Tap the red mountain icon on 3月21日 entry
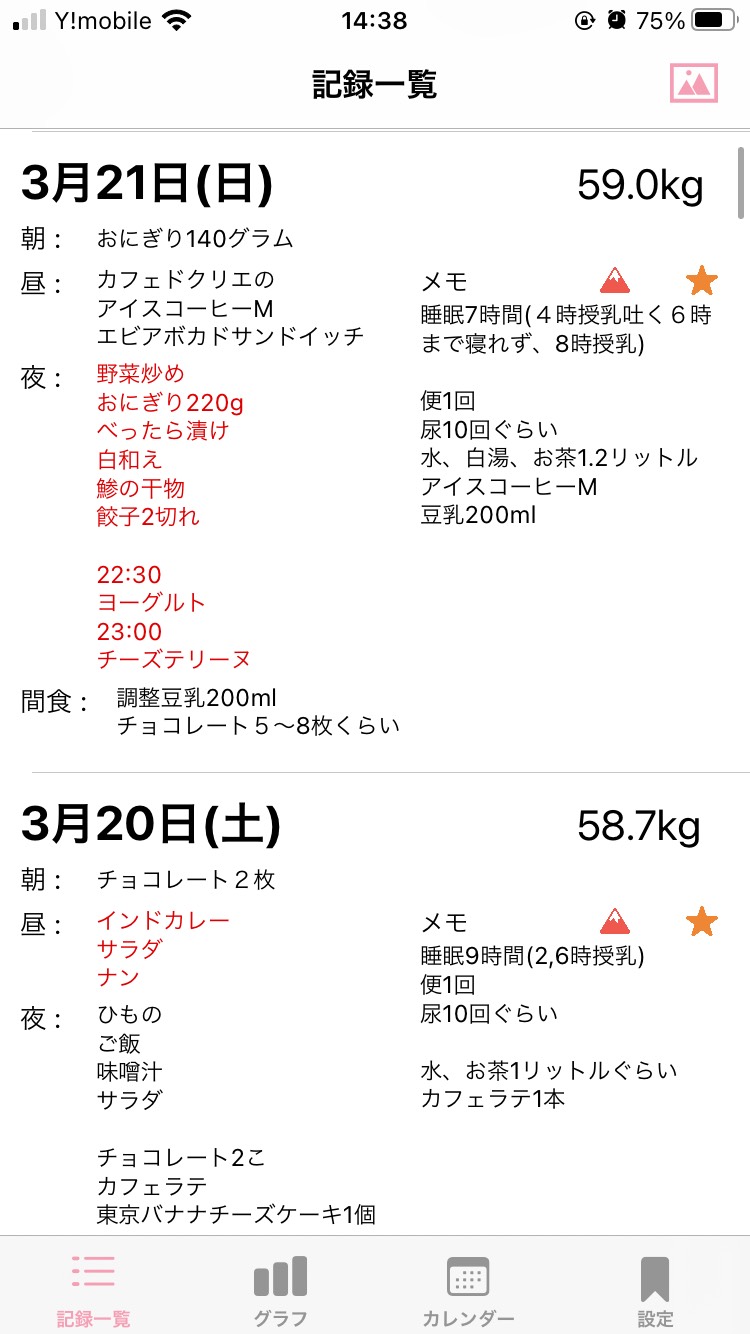The width and height of the screenshot is (750, 1334). (615, 281)
